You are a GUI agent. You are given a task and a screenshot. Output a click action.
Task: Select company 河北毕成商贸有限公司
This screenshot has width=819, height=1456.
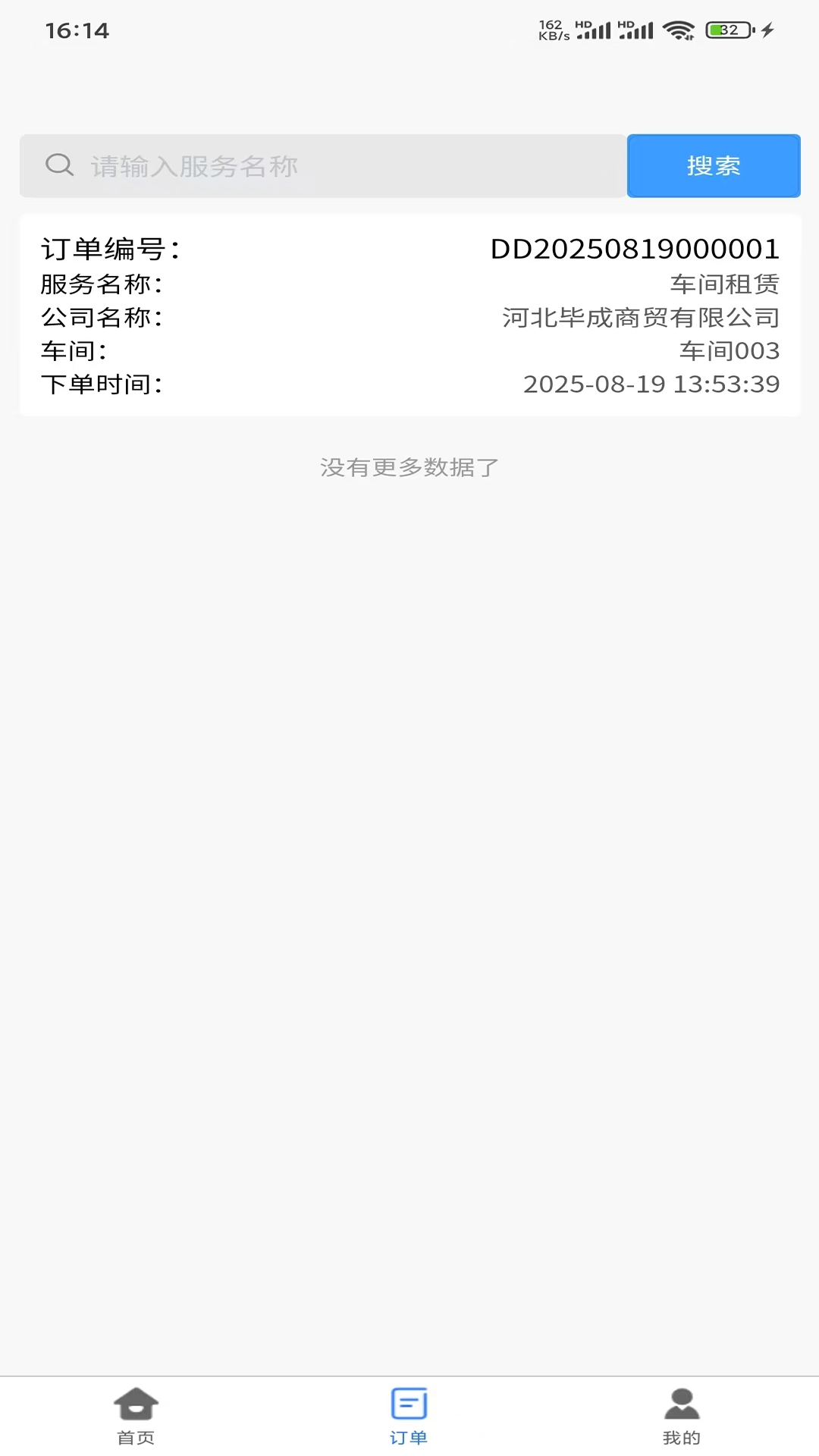640,318
